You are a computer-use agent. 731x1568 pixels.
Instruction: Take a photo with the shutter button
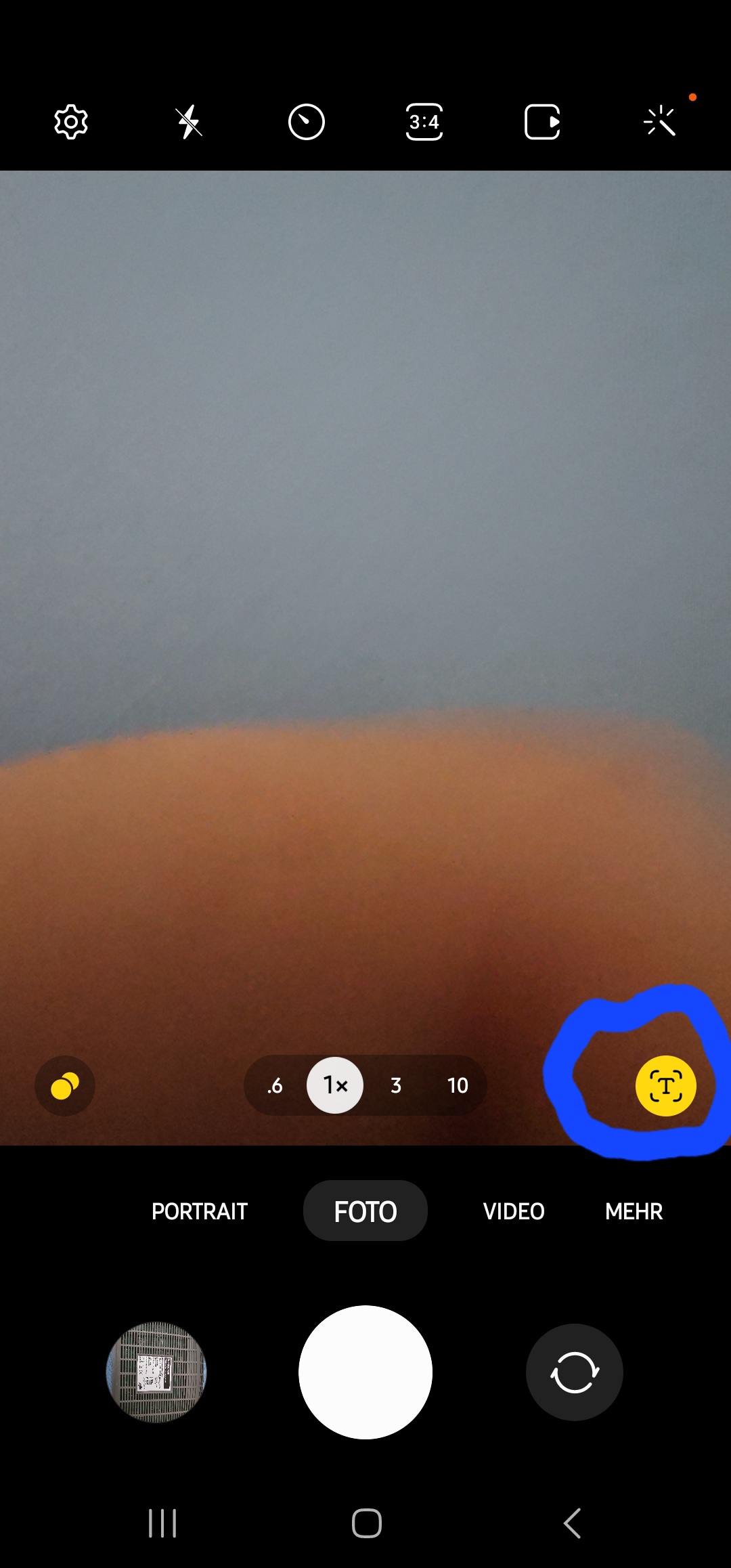click(x=365, y=1372)
